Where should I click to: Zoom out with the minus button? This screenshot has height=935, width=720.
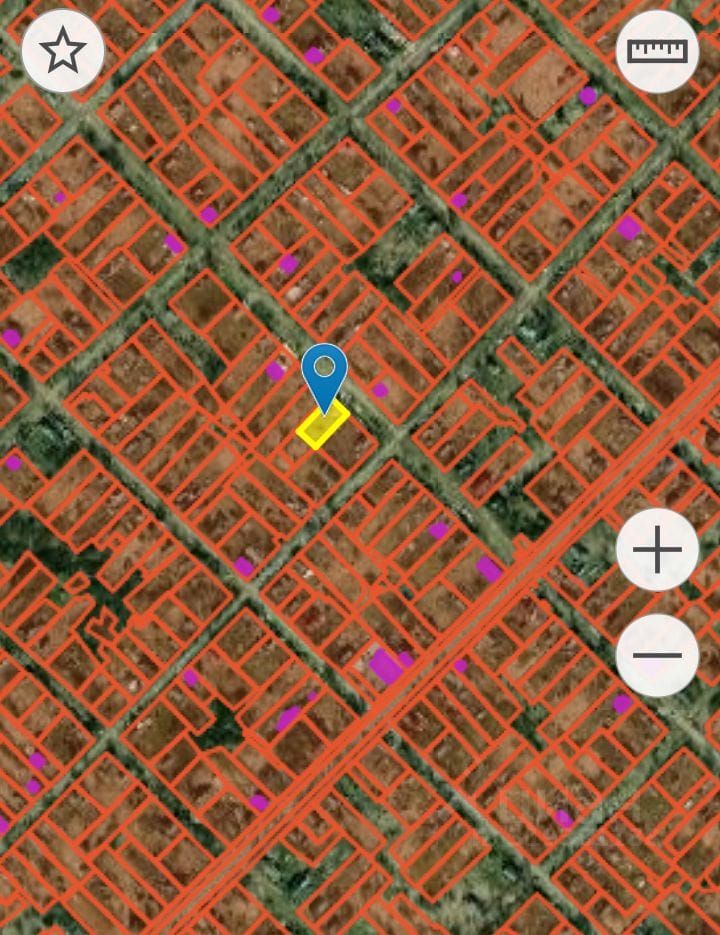(x=657, y=655)
